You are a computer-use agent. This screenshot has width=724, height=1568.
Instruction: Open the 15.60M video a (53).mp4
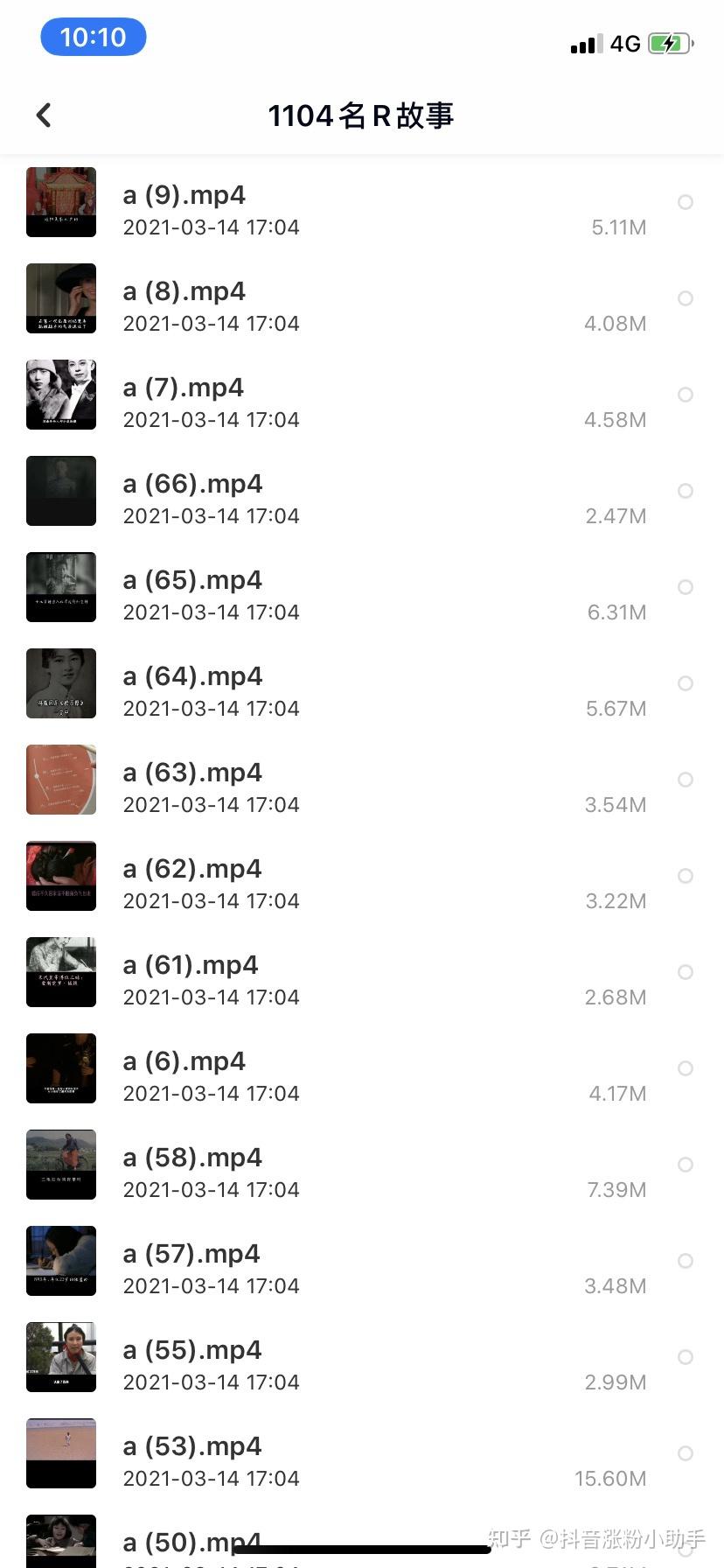click(192, 1446)
